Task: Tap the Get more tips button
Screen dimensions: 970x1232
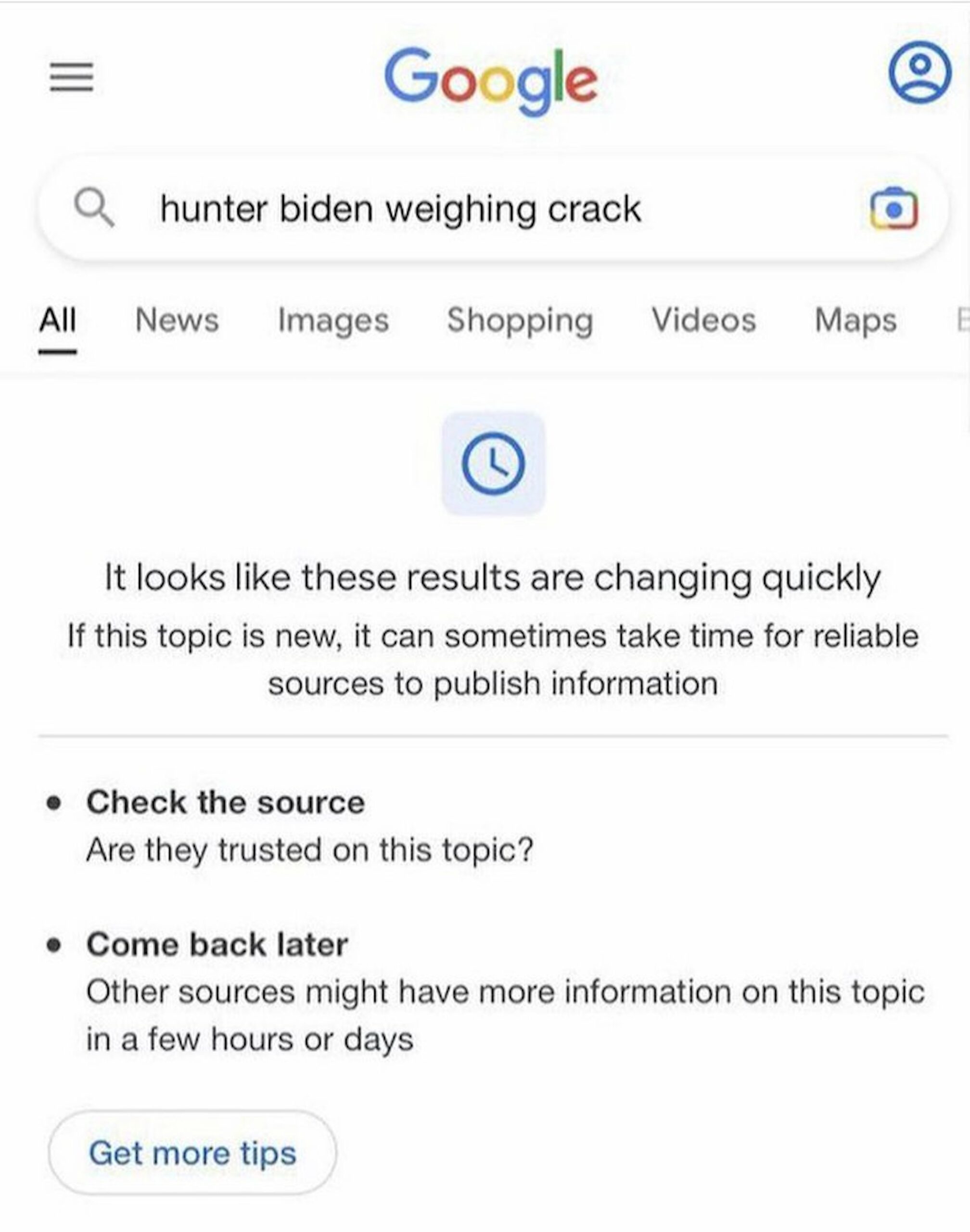Action: (192, 1154)
